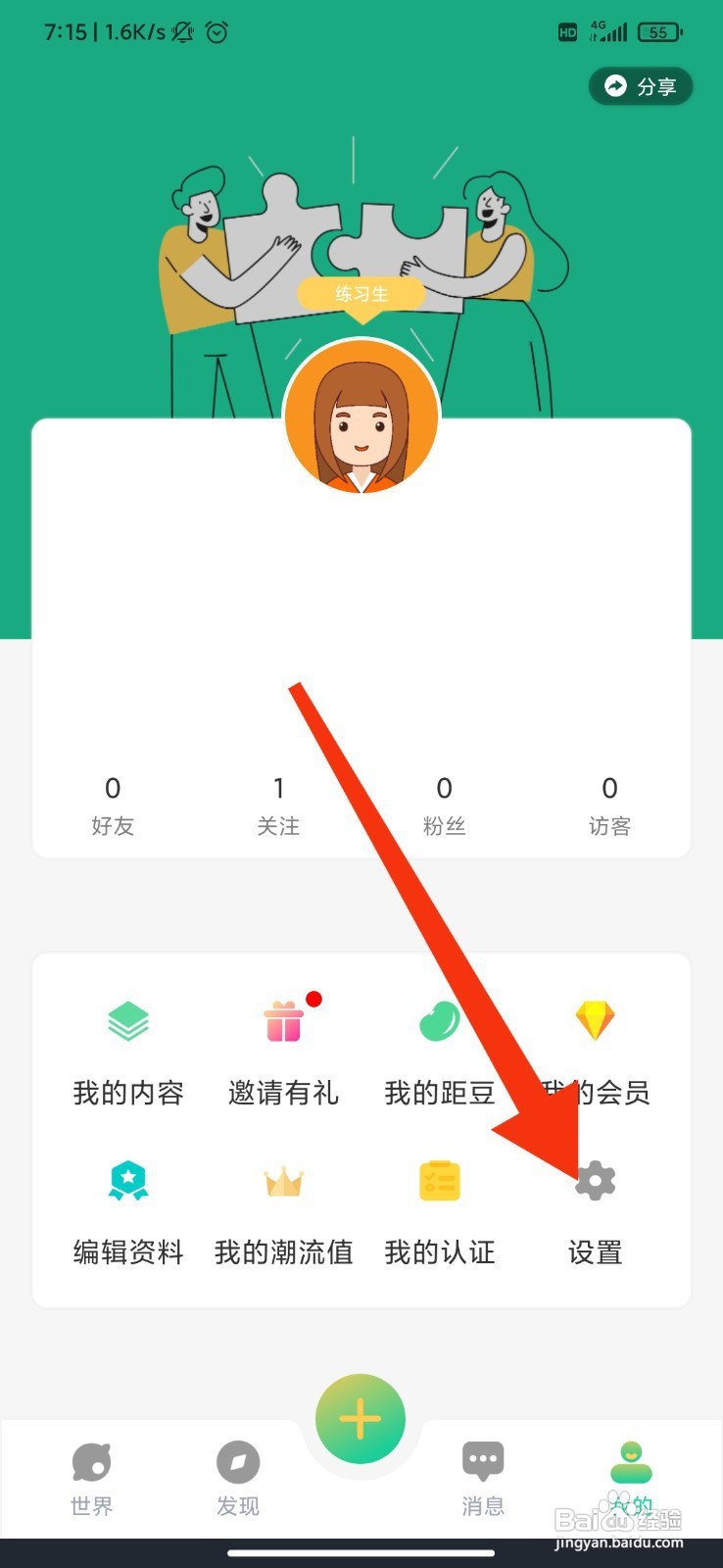Image resolution: width=723 pixels, height=1568 pixels.
Task: Tap the 邀请有礼 gift icon
Action: [283, 1021]
